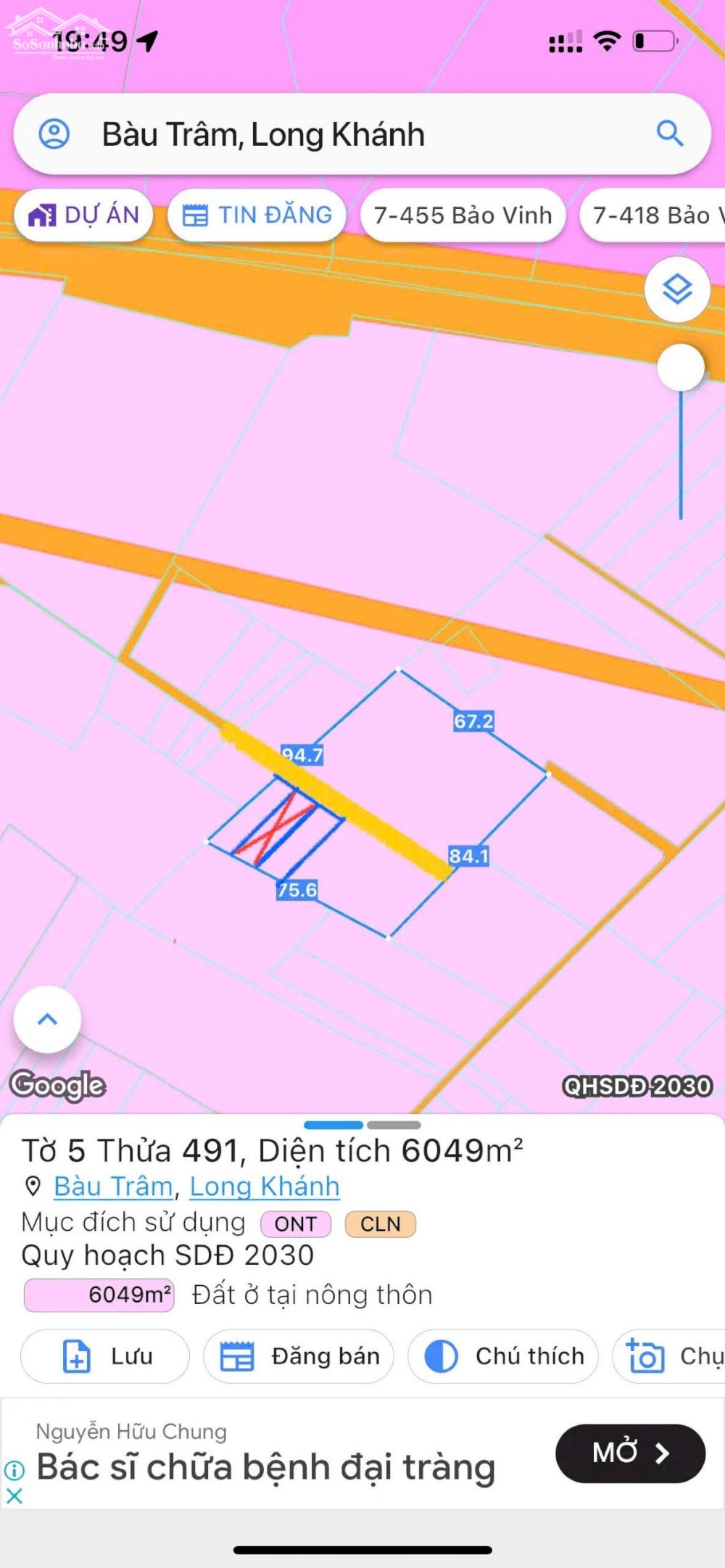This screenshot has height=1568, width=725.
Task: Open the Bàu Trâm link
Action: (114, 1187)
